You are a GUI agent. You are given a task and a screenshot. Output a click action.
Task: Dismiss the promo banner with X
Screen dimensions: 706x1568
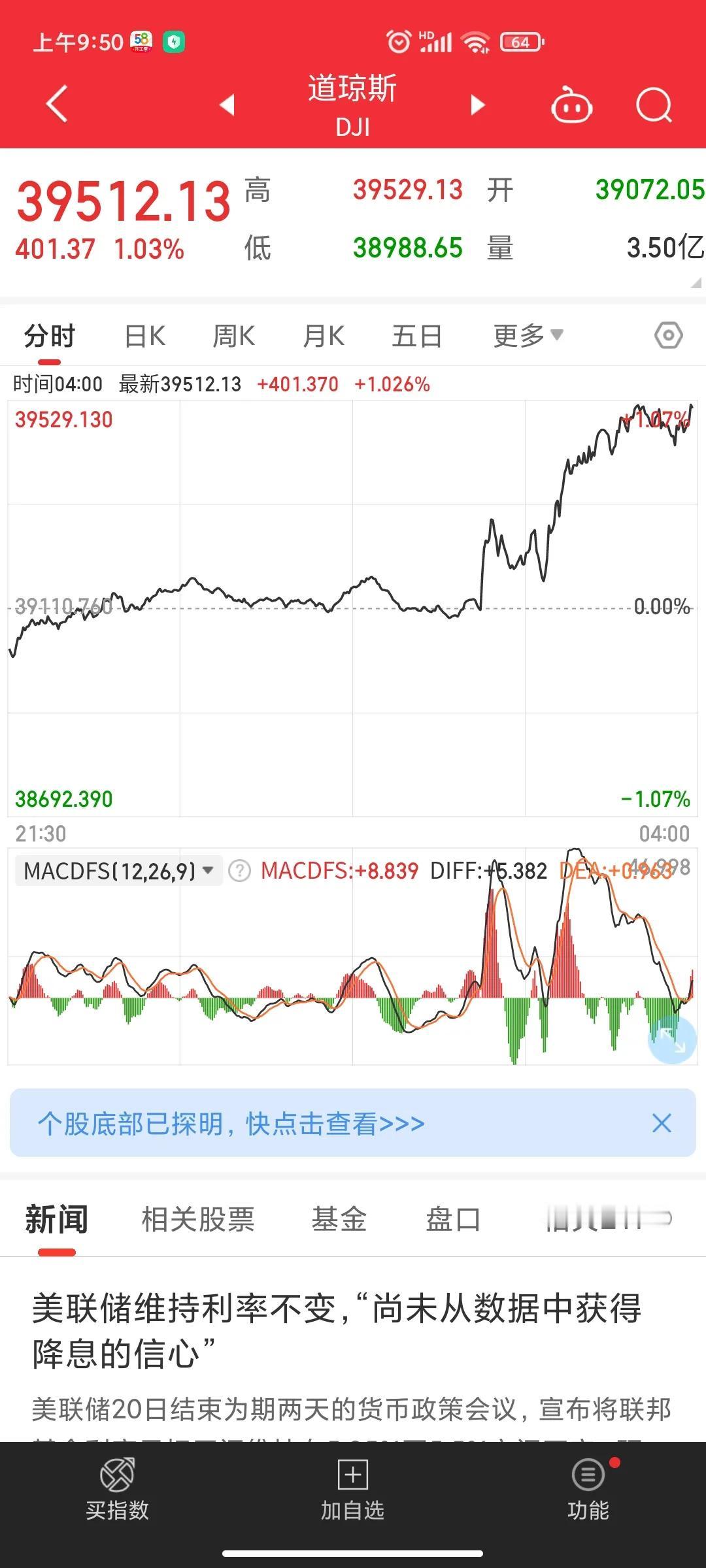[x=662, y=1123]
